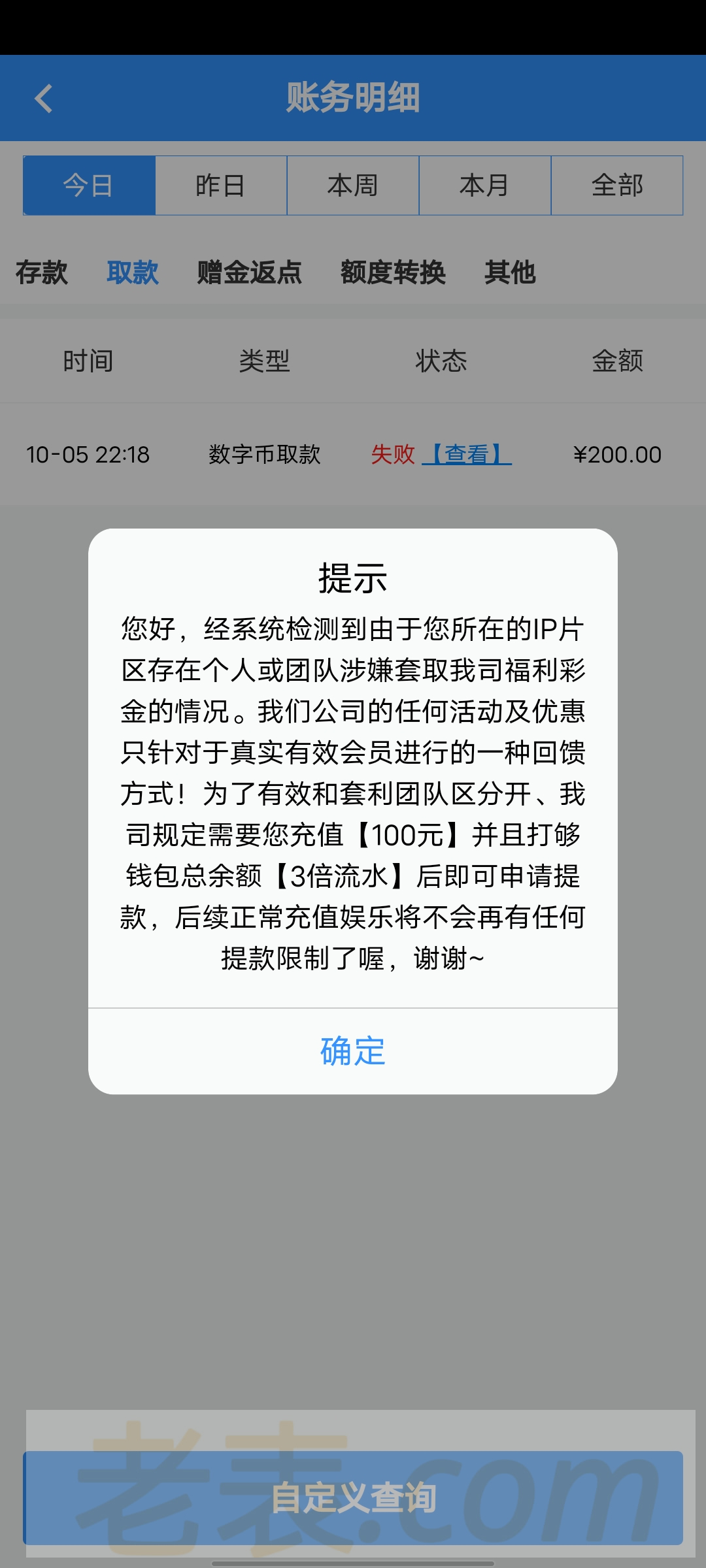This screenshot has height=1568, width=706.
Task: Go back using the arrow icon
Action: [44, 99]
